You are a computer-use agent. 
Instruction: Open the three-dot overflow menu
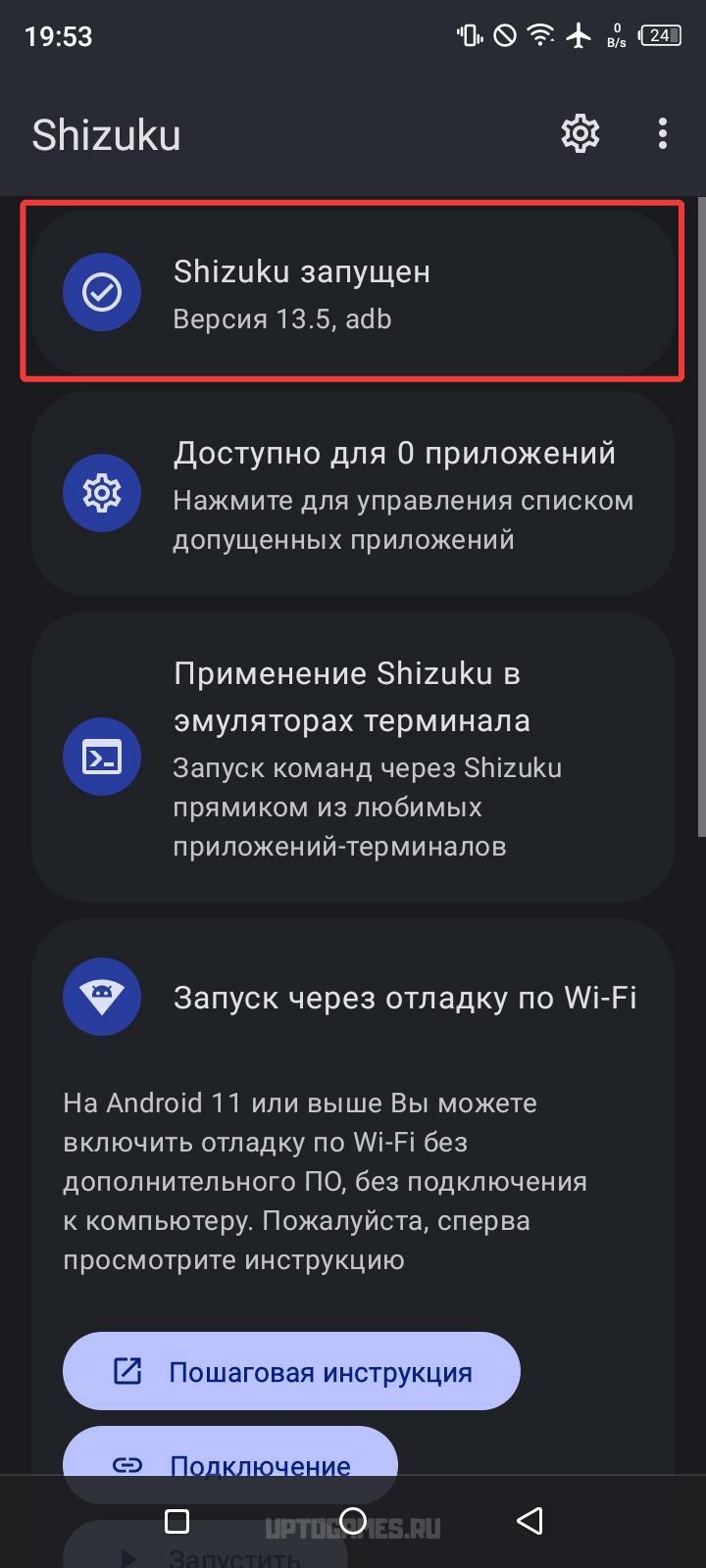coord(663,134)
